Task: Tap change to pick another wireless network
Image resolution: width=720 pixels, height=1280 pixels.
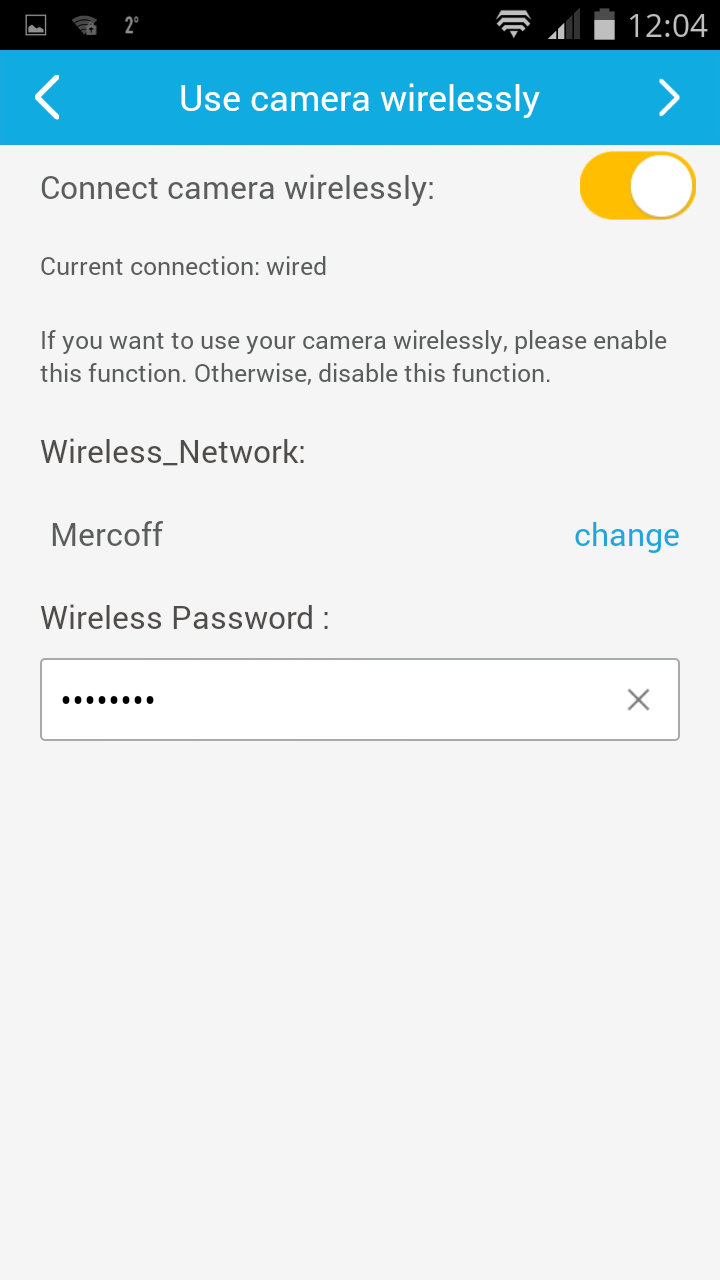Action: point(626,535)
